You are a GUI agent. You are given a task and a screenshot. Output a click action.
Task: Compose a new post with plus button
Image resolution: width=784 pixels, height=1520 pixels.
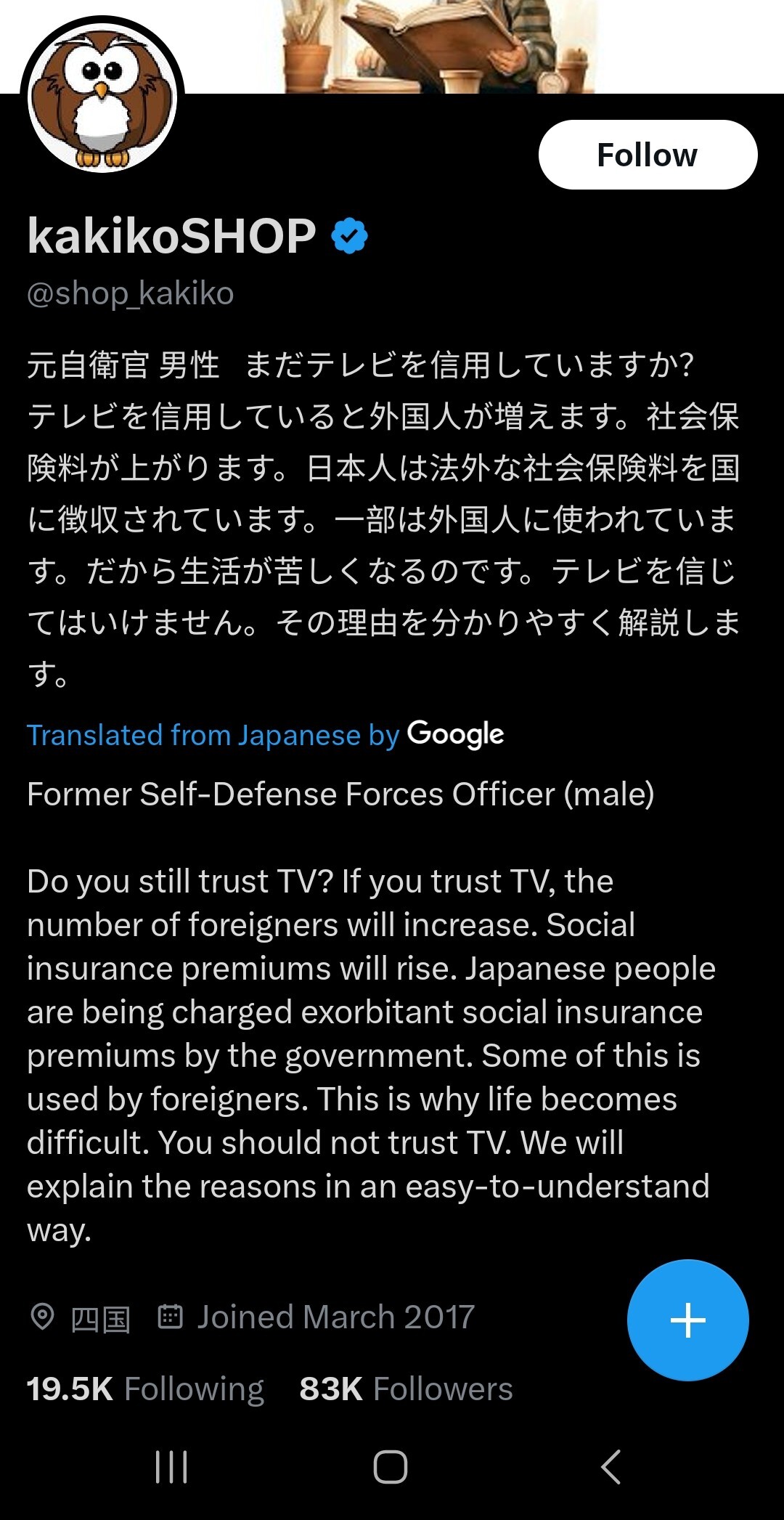point(687,1320)
